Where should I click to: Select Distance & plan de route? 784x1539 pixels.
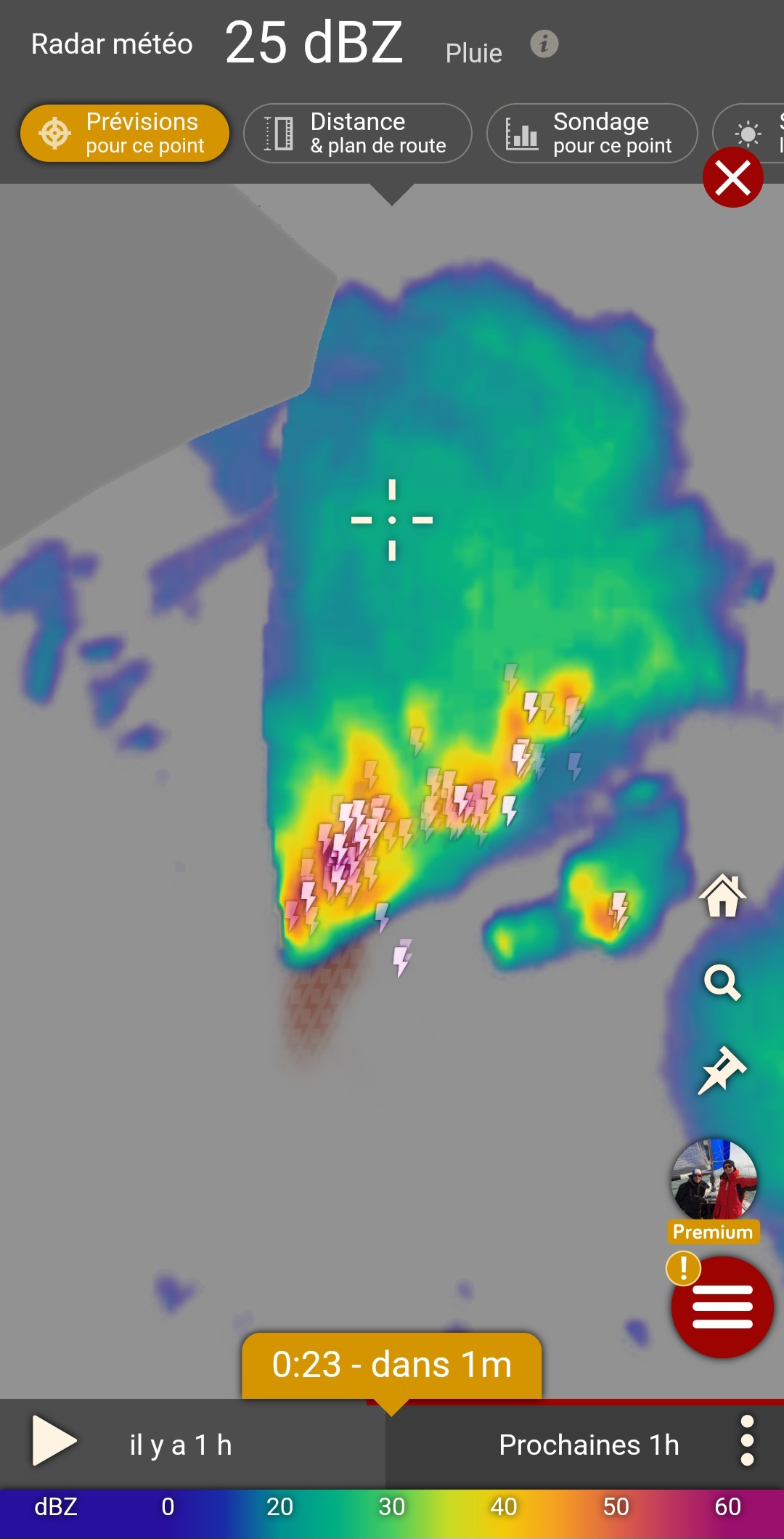358,134
